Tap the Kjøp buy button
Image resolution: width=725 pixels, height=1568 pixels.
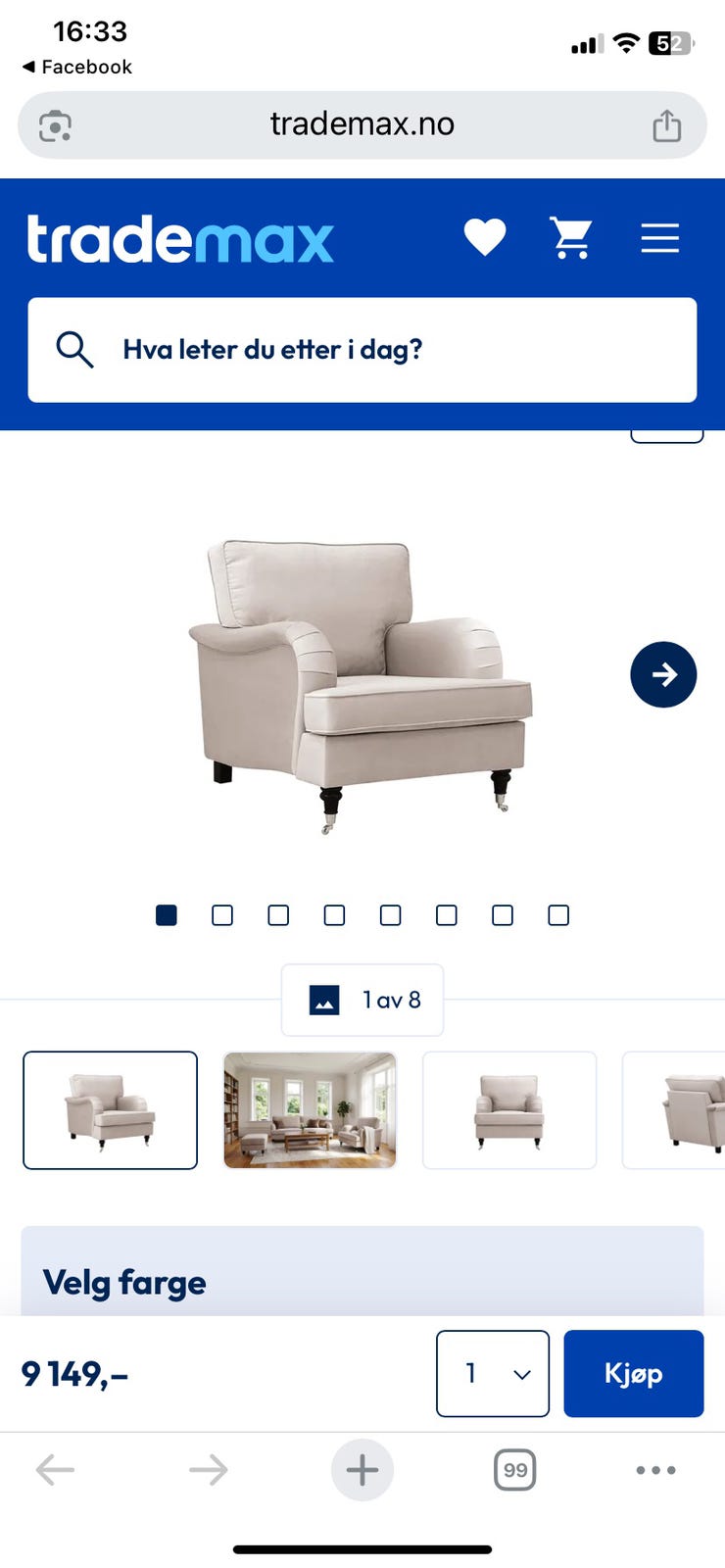[x=634, y=1373]
